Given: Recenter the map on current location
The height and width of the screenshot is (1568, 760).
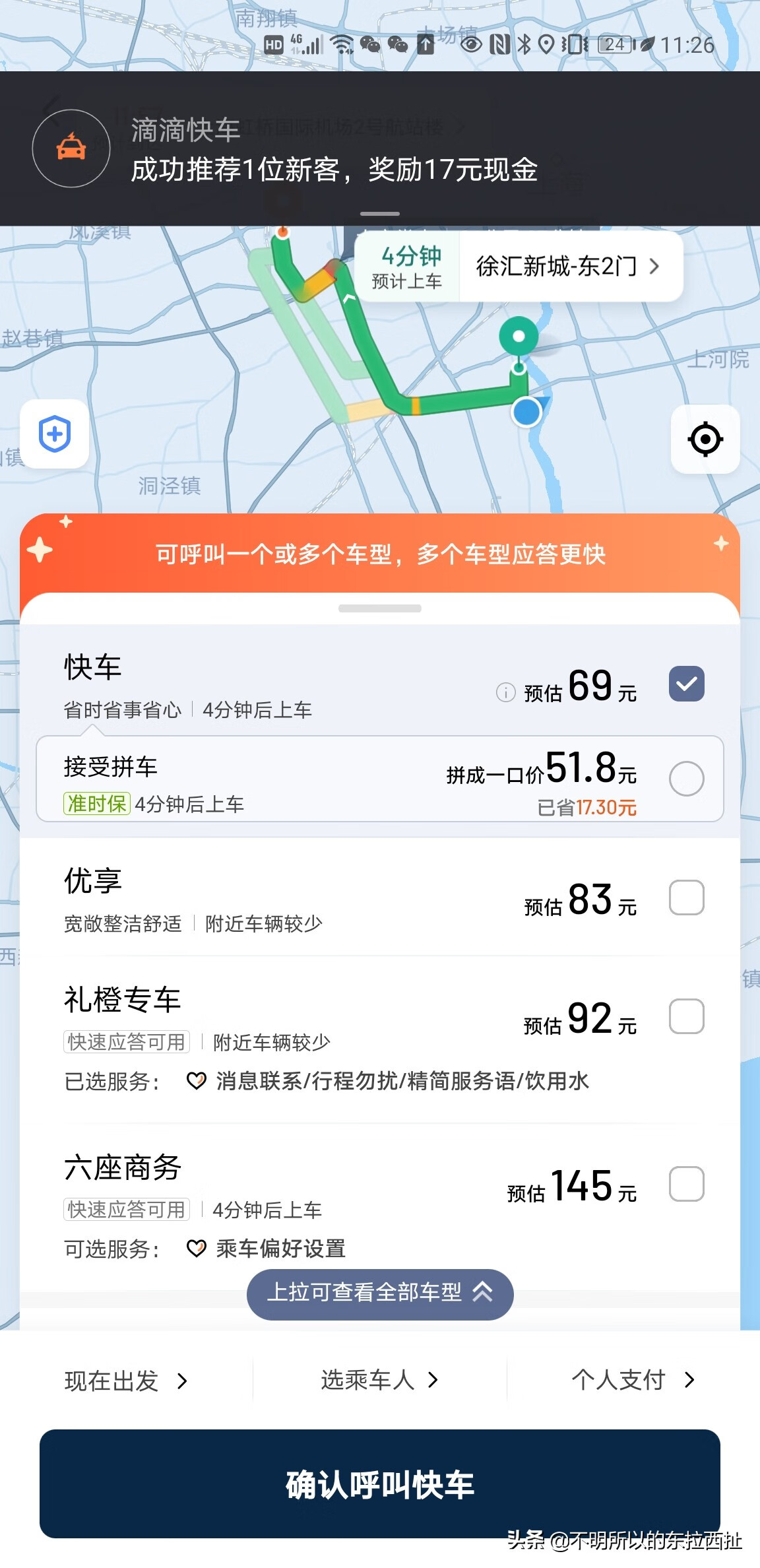Looking at the screenshot, I should [705, 439].
